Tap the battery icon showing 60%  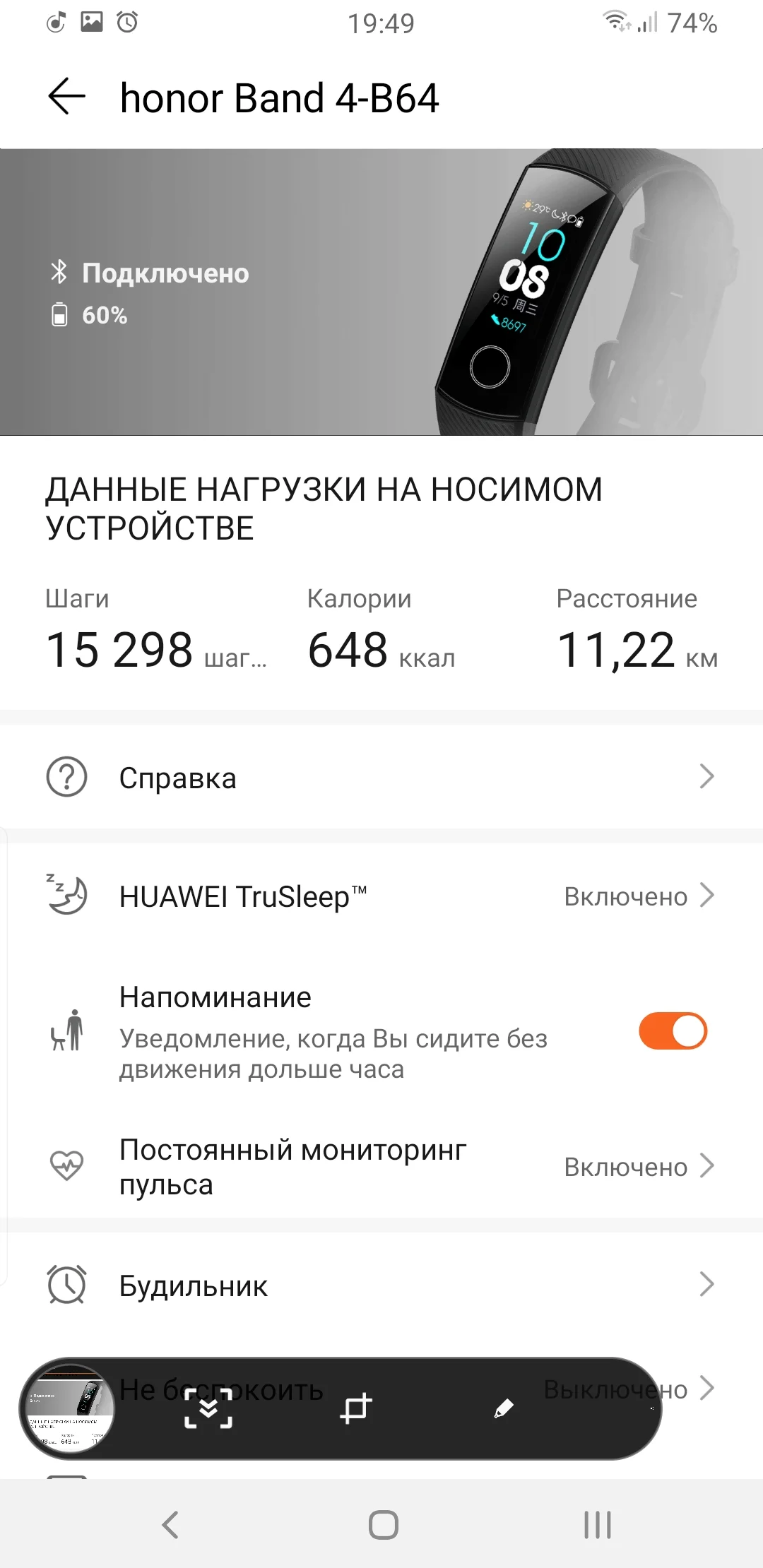coord(61,316)
